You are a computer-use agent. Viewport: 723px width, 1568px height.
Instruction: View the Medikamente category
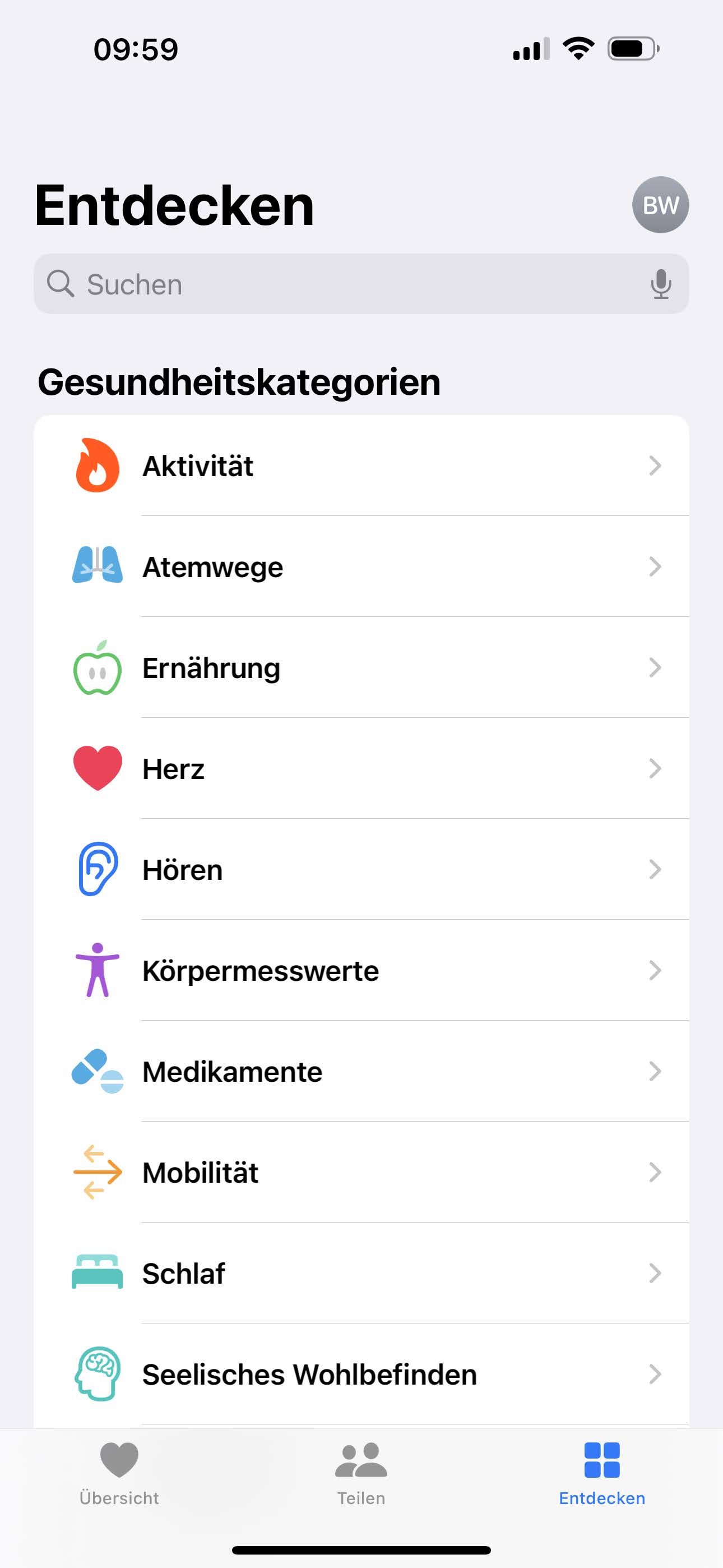coord(361,1072)
